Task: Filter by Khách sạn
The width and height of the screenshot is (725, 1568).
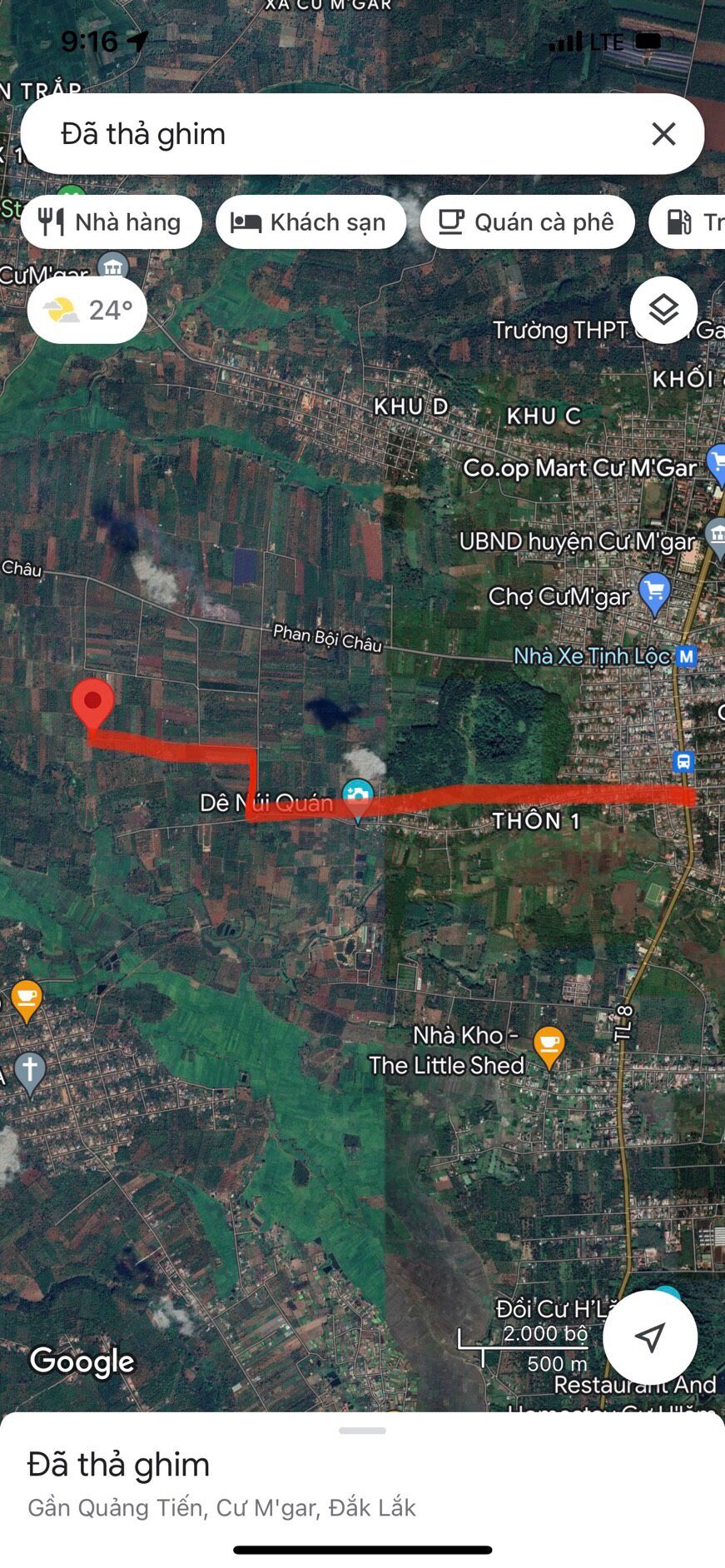Action: pyautogui.click(x=311, y=222)
